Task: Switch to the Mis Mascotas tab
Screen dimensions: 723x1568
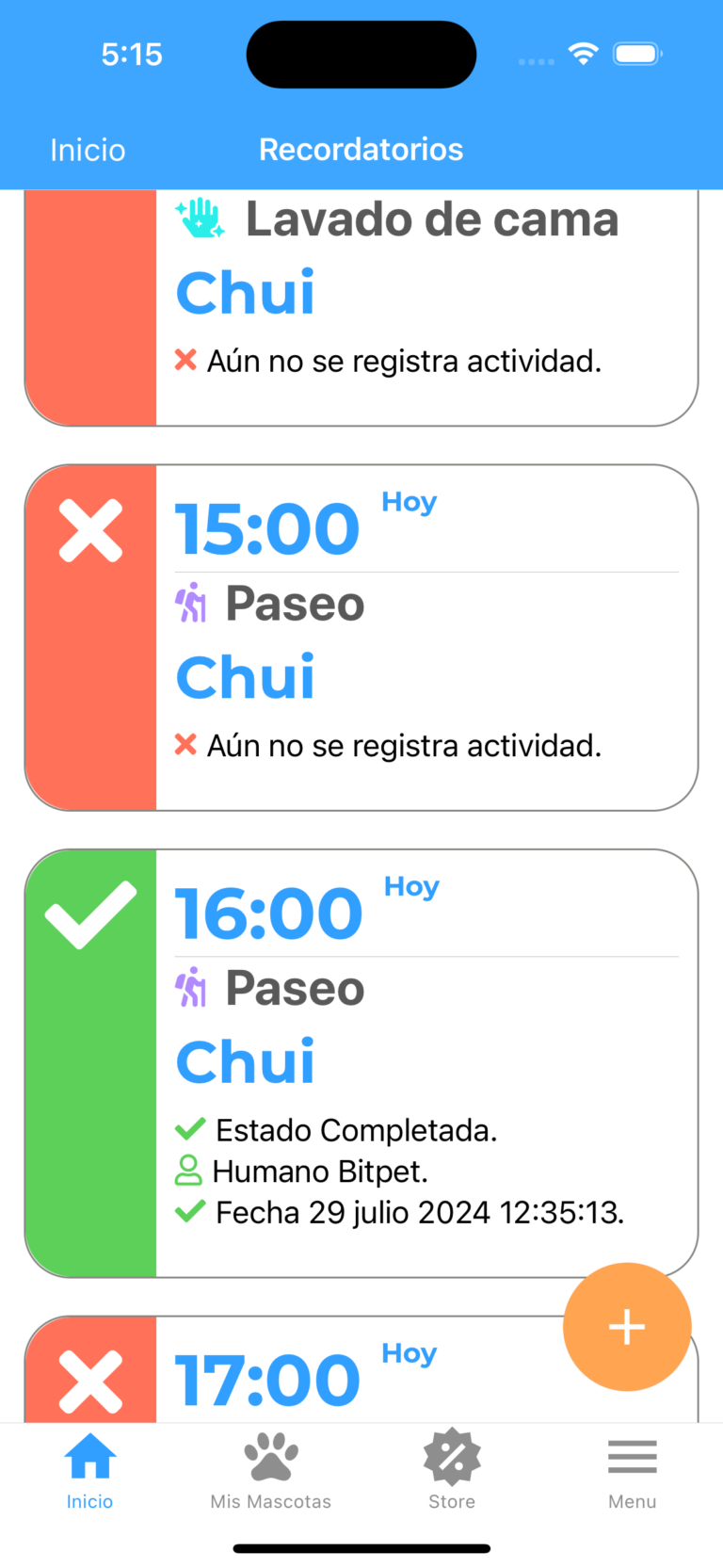Action: pyautogui.click(x=271, y=1471)
